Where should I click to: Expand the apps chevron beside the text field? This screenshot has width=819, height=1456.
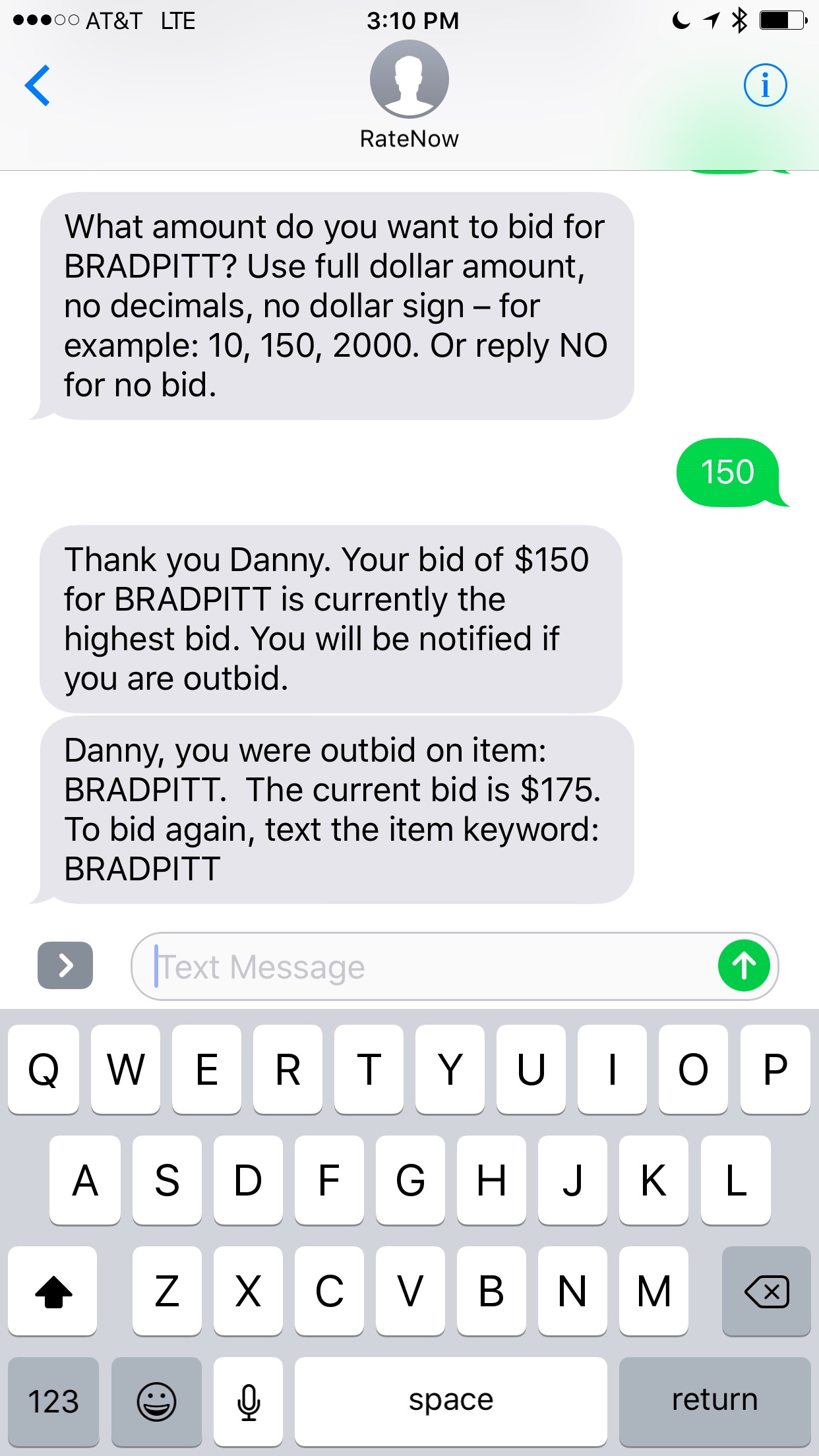coord(65,965)
